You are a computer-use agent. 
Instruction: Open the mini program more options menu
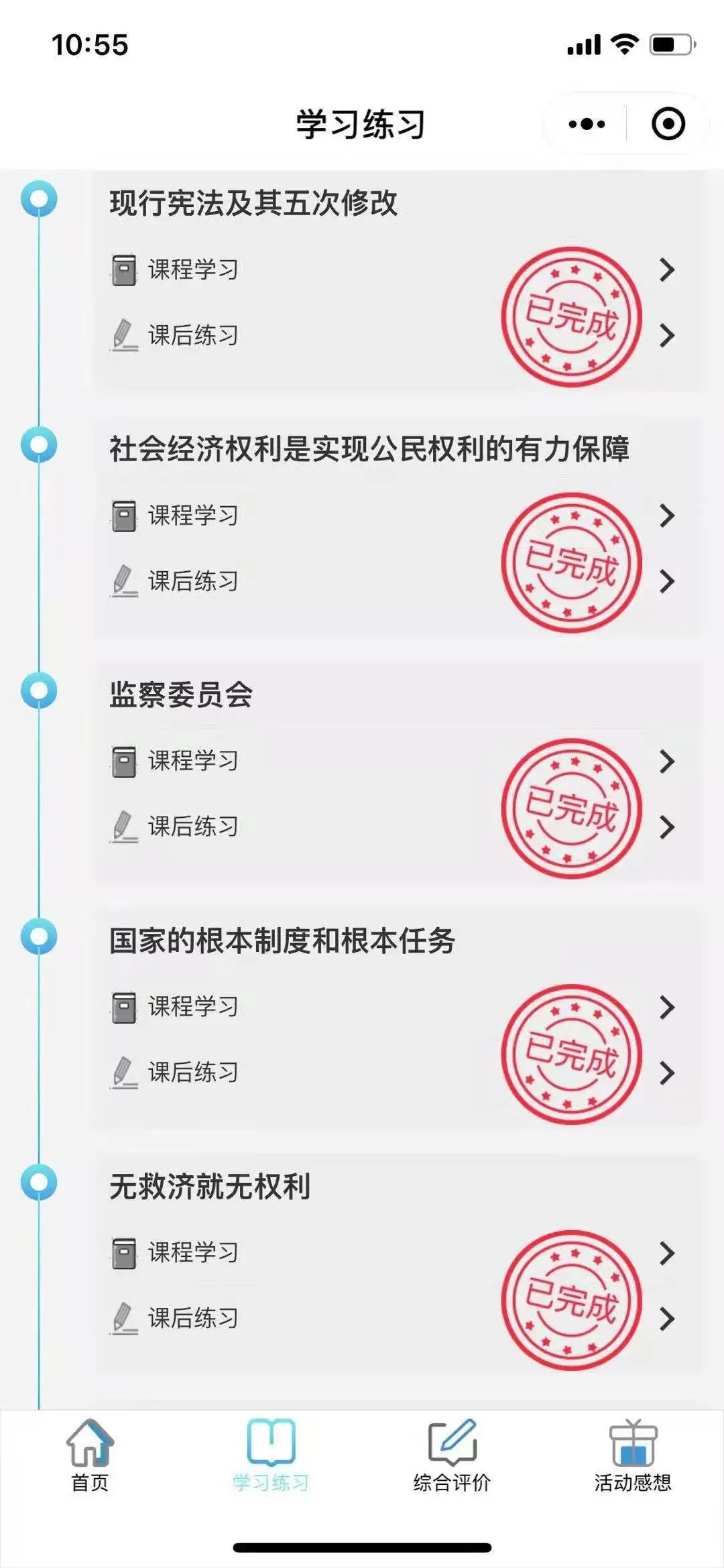(x=587, y=124)
